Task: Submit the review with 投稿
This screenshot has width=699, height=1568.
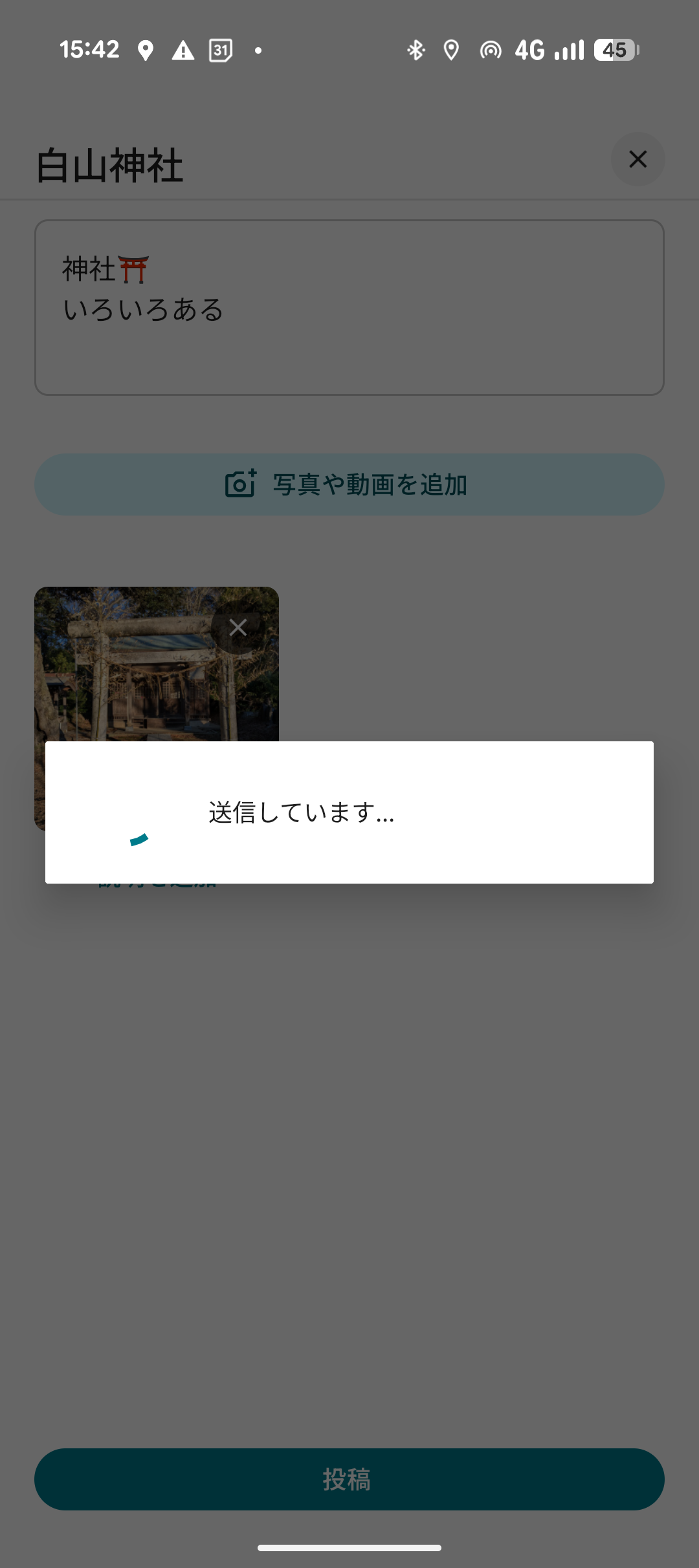Action: pos(349,1479)
